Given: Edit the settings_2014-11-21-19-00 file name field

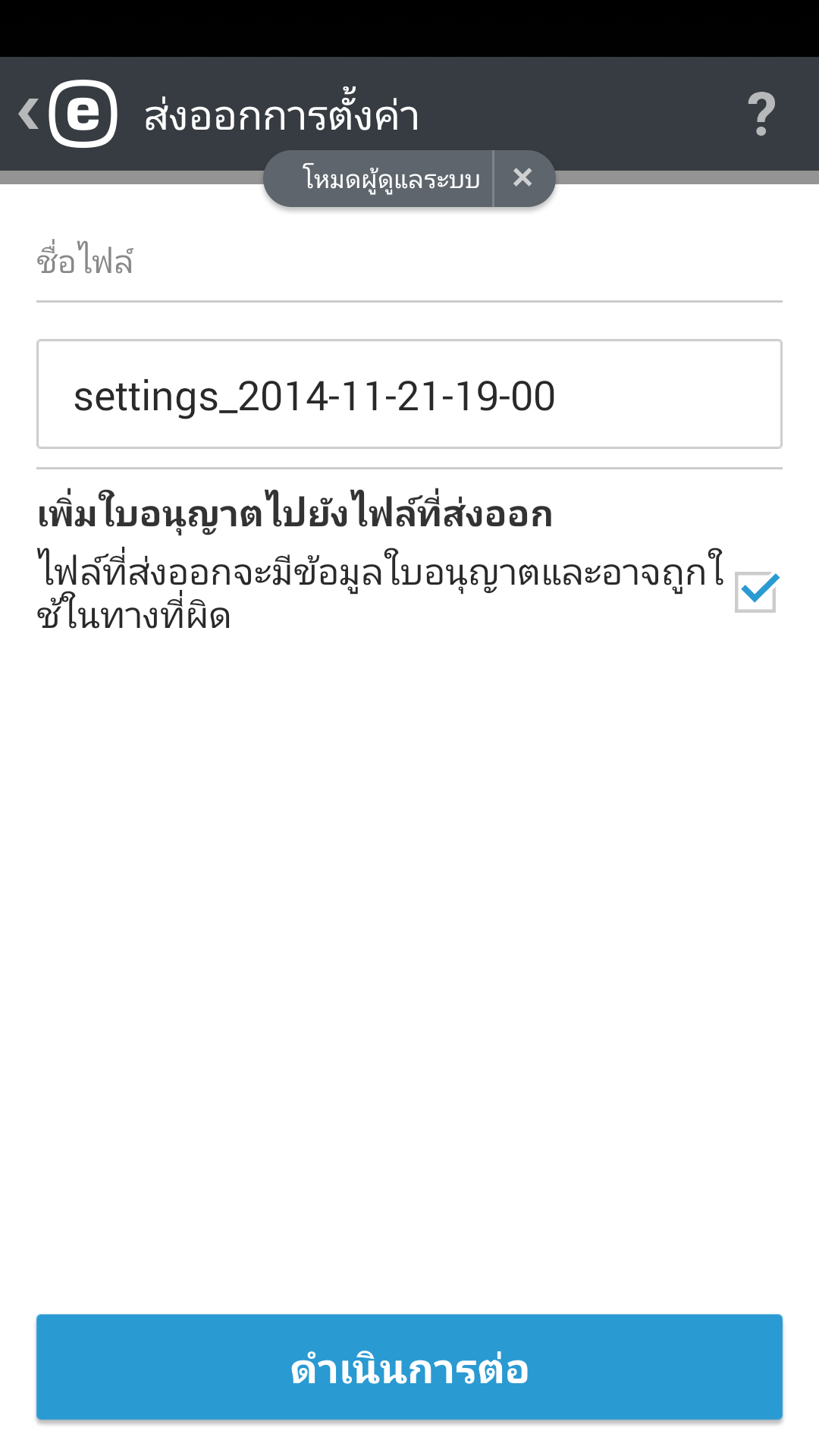Looking at the screenshot, I should [x=409, y=394].
